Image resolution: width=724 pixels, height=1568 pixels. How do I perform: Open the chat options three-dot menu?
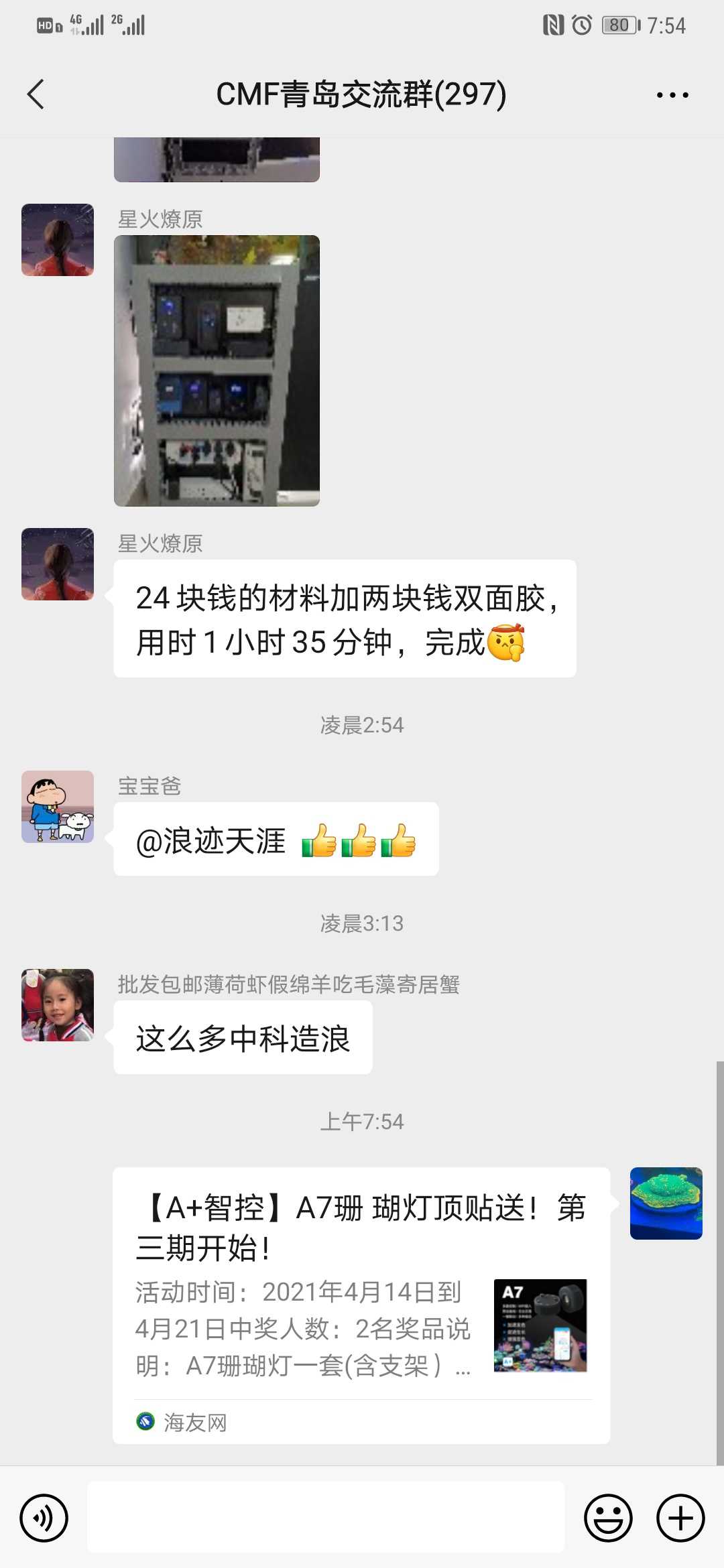click(x=672, y=95)
